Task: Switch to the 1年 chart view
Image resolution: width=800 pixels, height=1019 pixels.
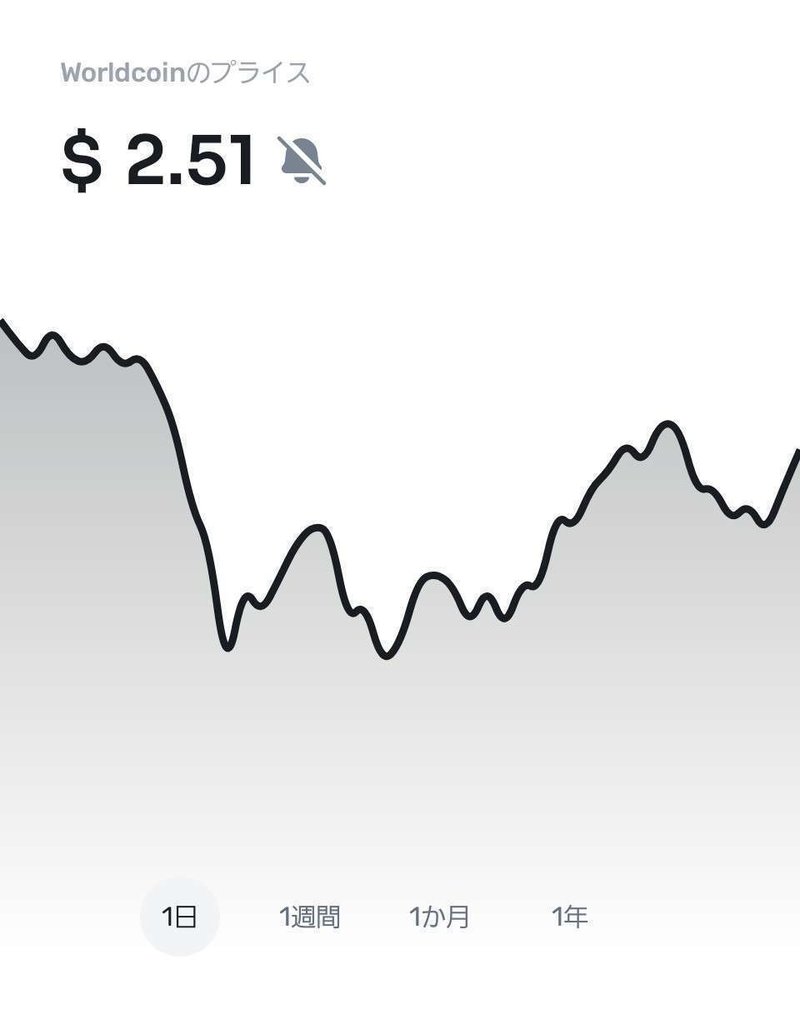Action: [569, 916]
